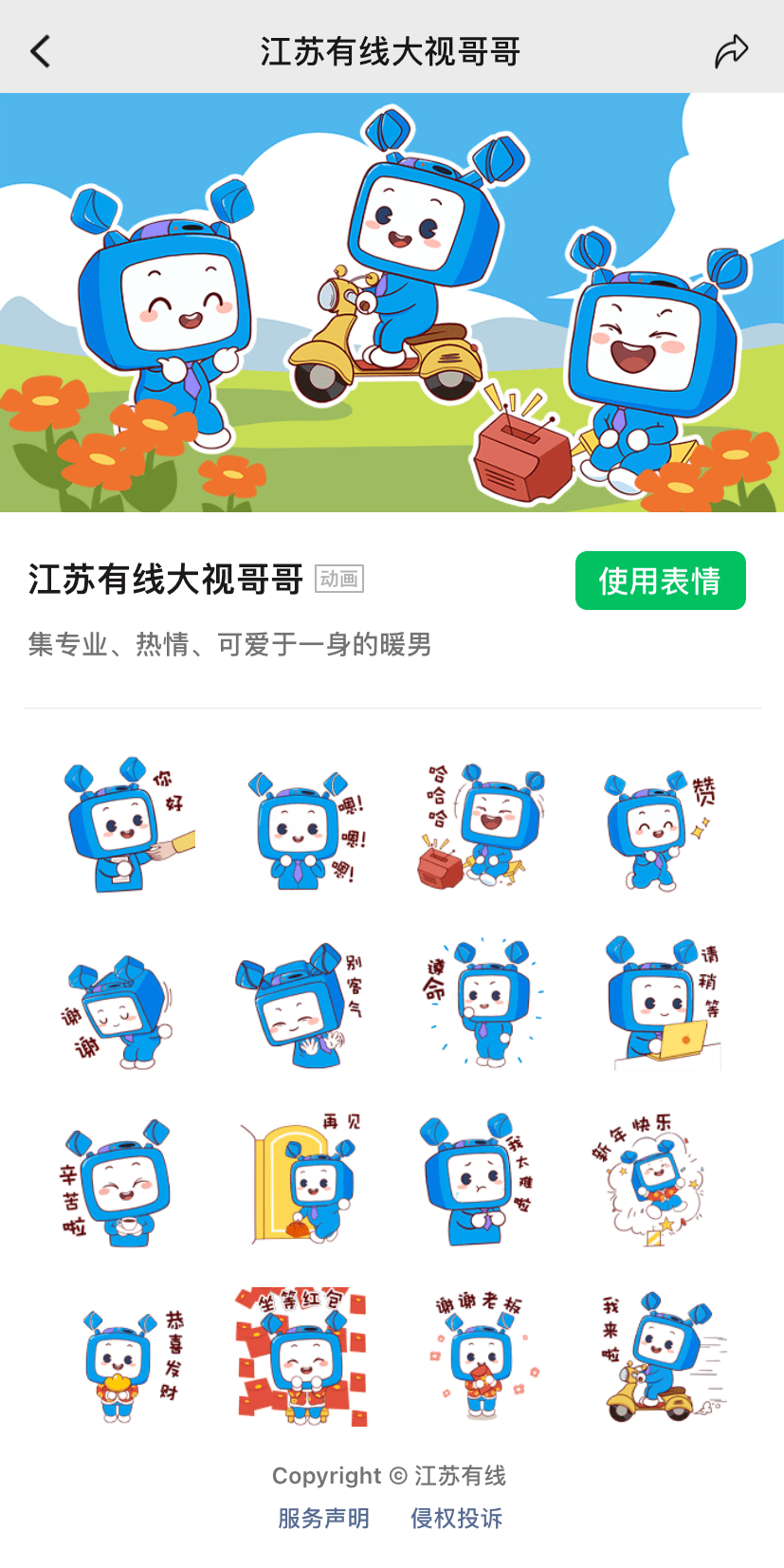
Task: Share this sticker pack
Action: (x=731, y=51)
